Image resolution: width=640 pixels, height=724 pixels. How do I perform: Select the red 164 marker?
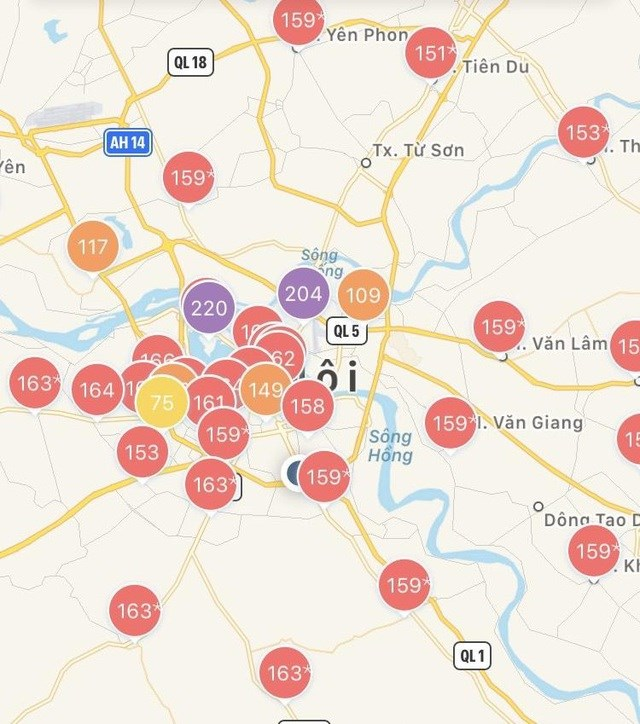[97, 390]
